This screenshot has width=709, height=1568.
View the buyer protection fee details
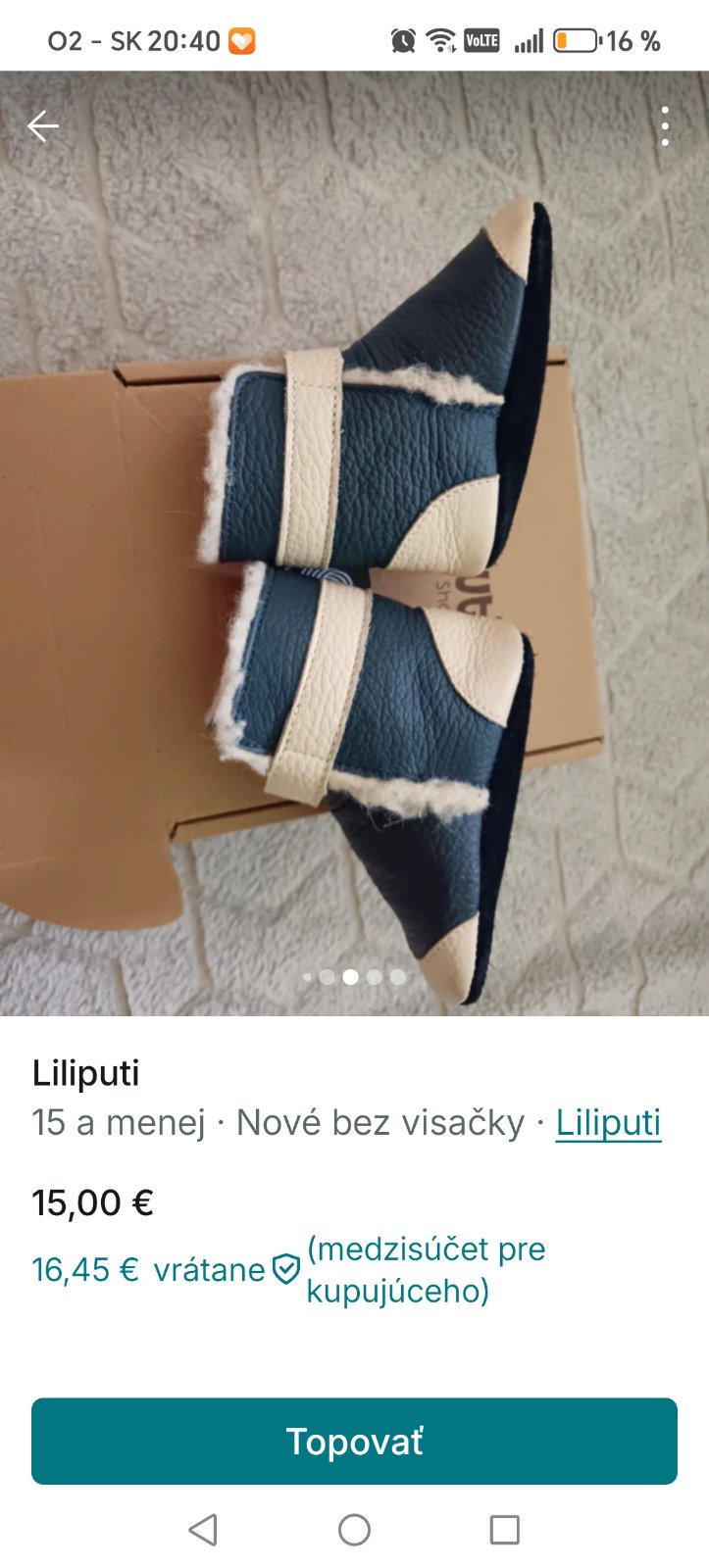(x=285, y=1269)
